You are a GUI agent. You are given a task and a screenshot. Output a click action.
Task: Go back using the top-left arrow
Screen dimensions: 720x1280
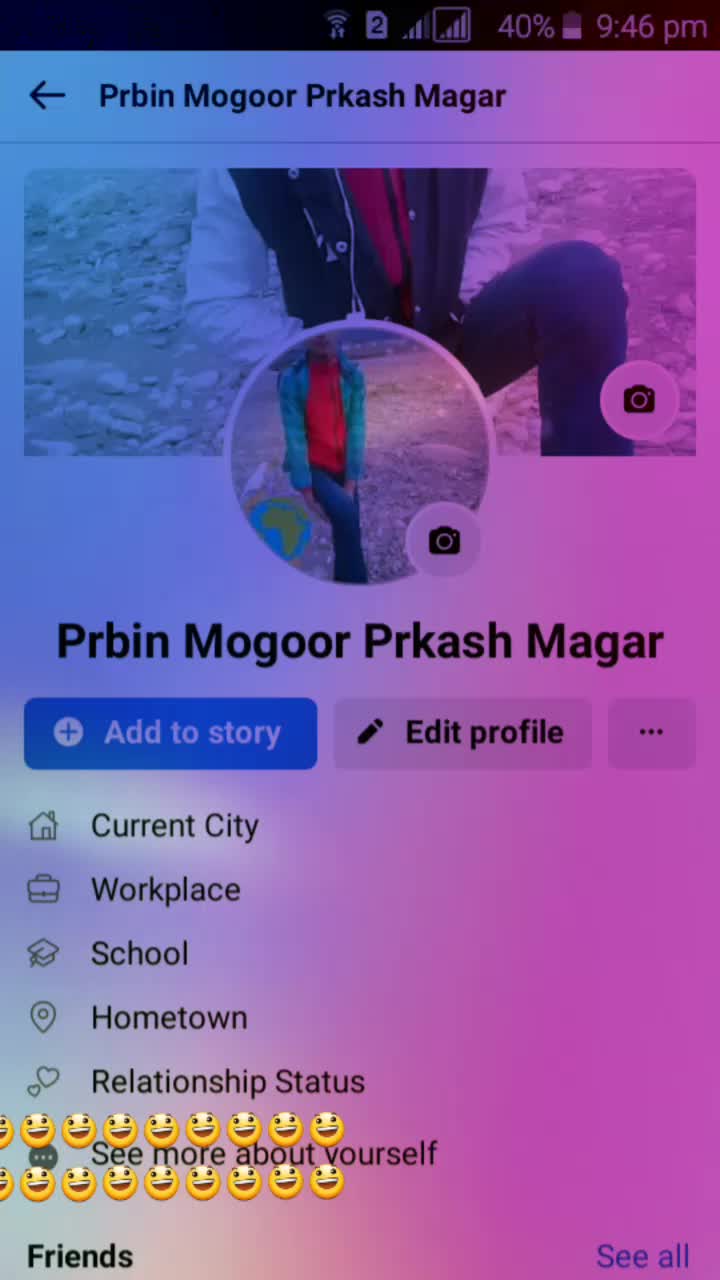point(47,96)
